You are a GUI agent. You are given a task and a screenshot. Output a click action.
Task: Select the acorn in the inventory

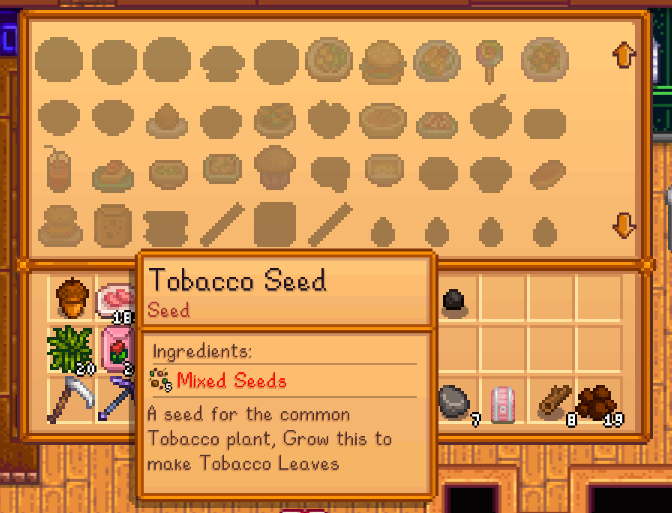tap(70, 299)
